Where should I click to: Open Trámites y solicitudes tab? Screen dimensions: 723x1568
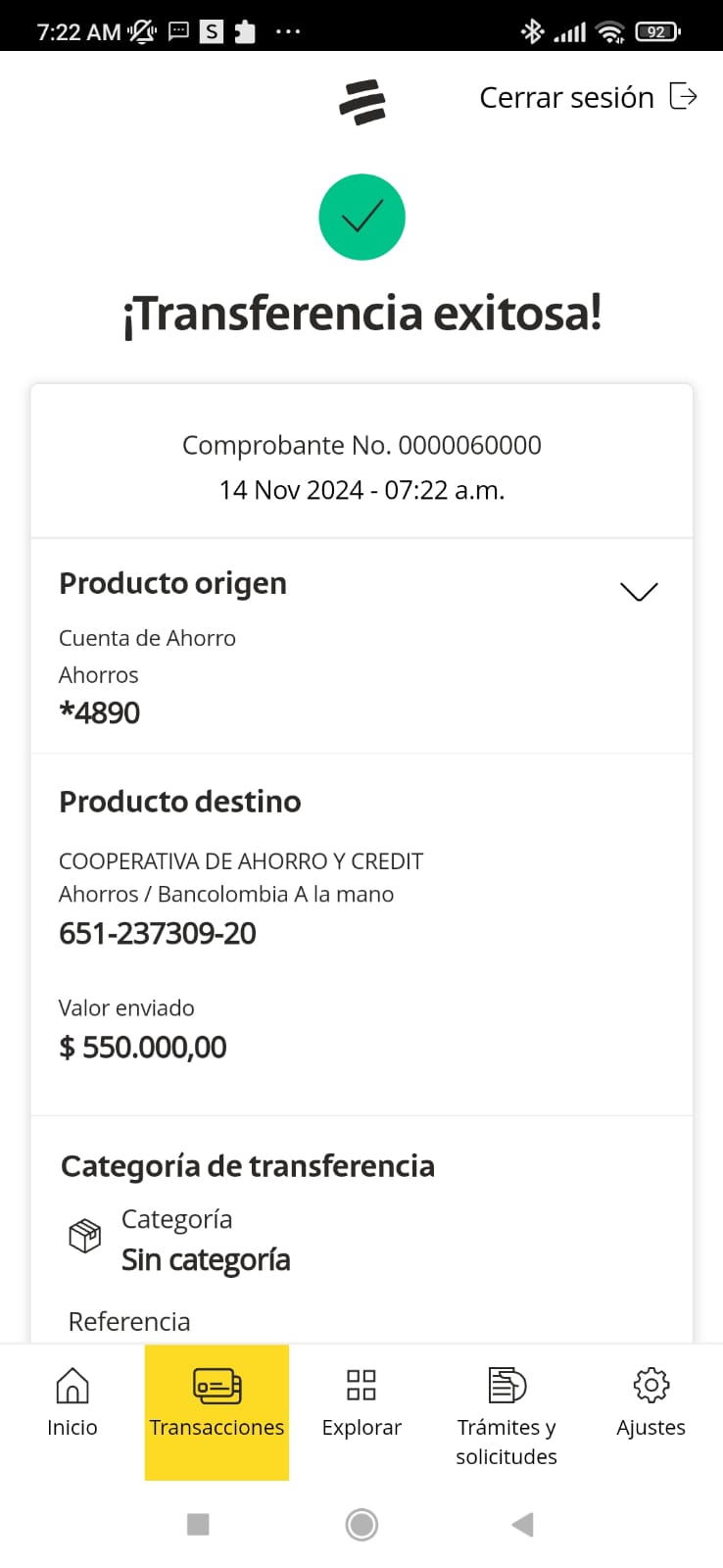[x=506, y=1414]
